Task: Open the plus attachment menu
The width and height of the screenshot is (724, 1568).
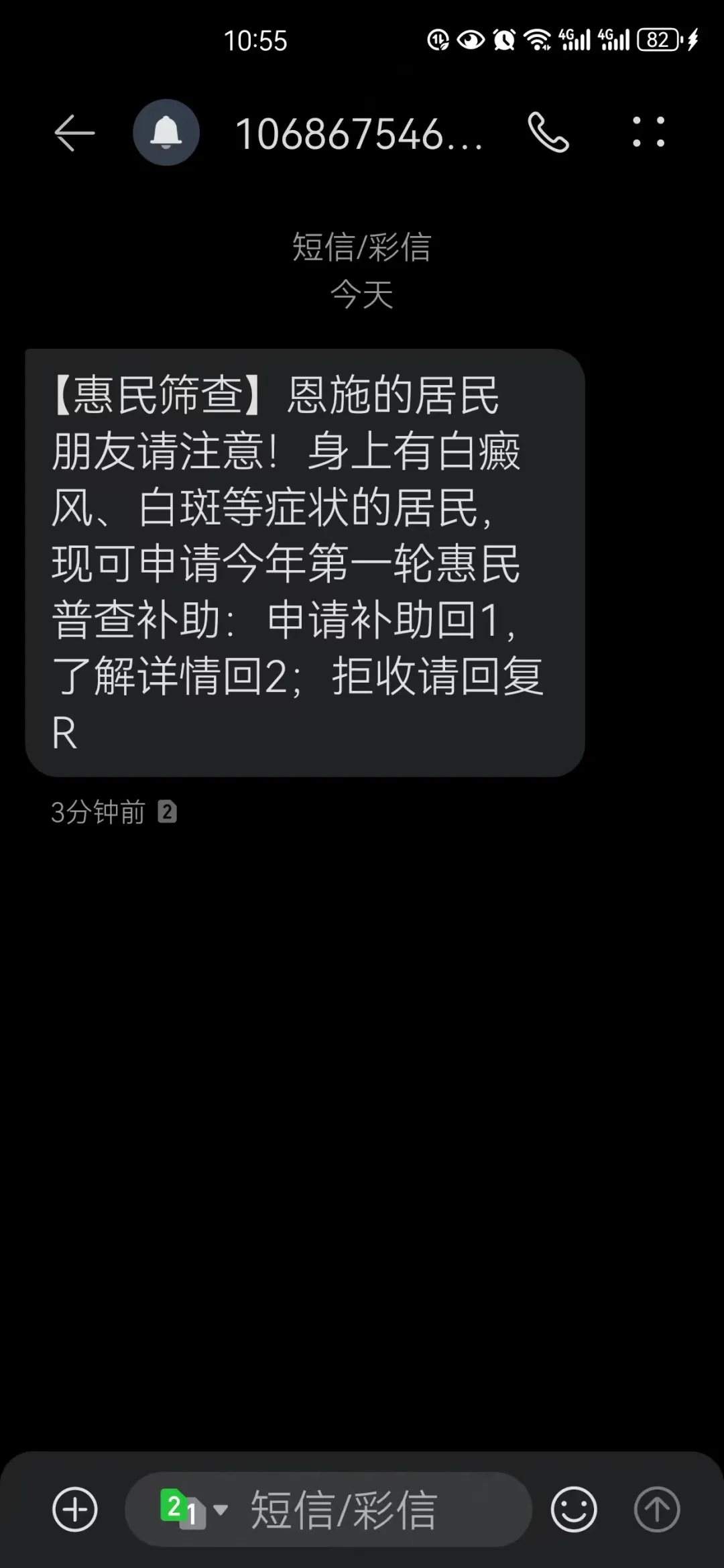Action: 75,1510
